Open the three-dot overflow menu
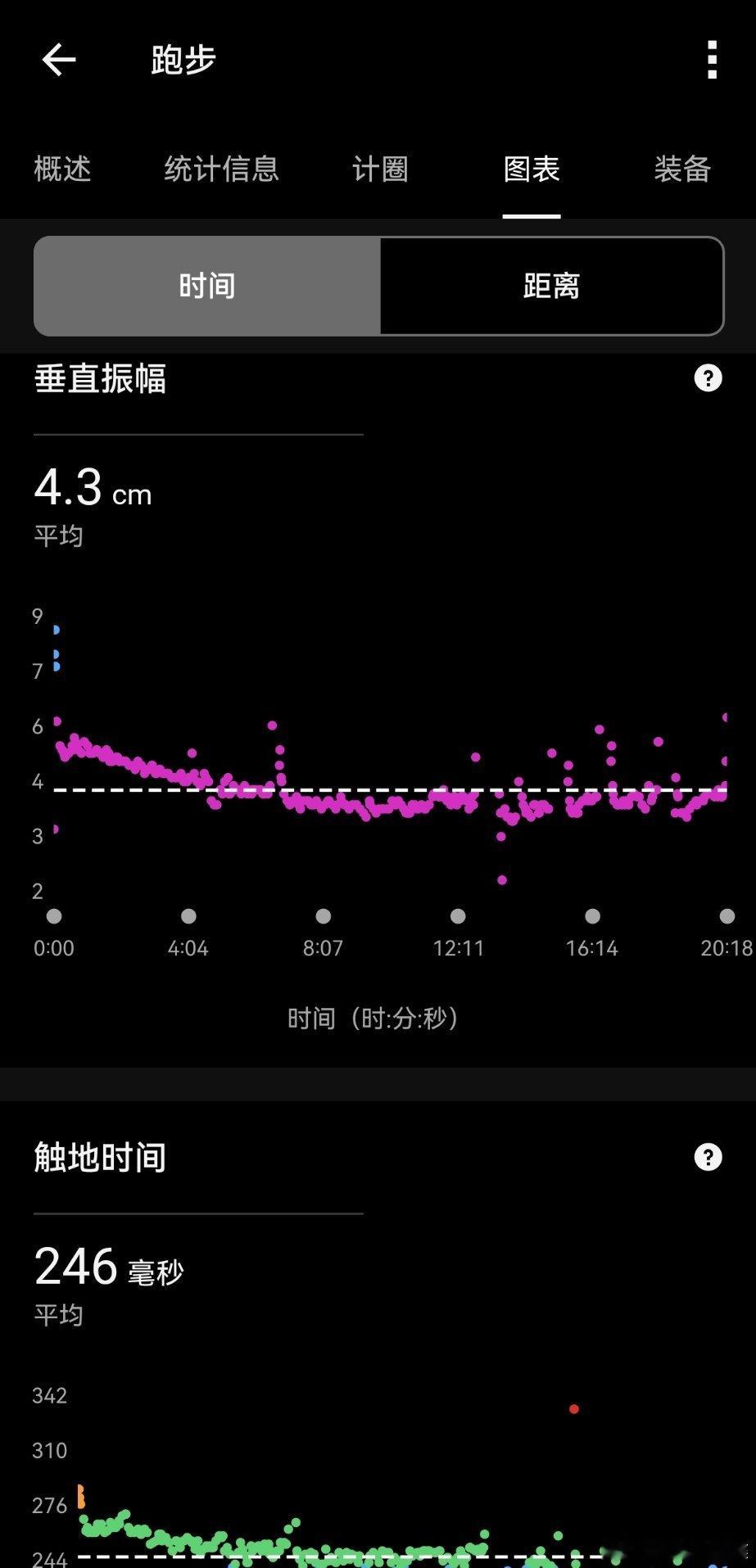Viewport: 756px width, 1568px height. tap(712, 60)
